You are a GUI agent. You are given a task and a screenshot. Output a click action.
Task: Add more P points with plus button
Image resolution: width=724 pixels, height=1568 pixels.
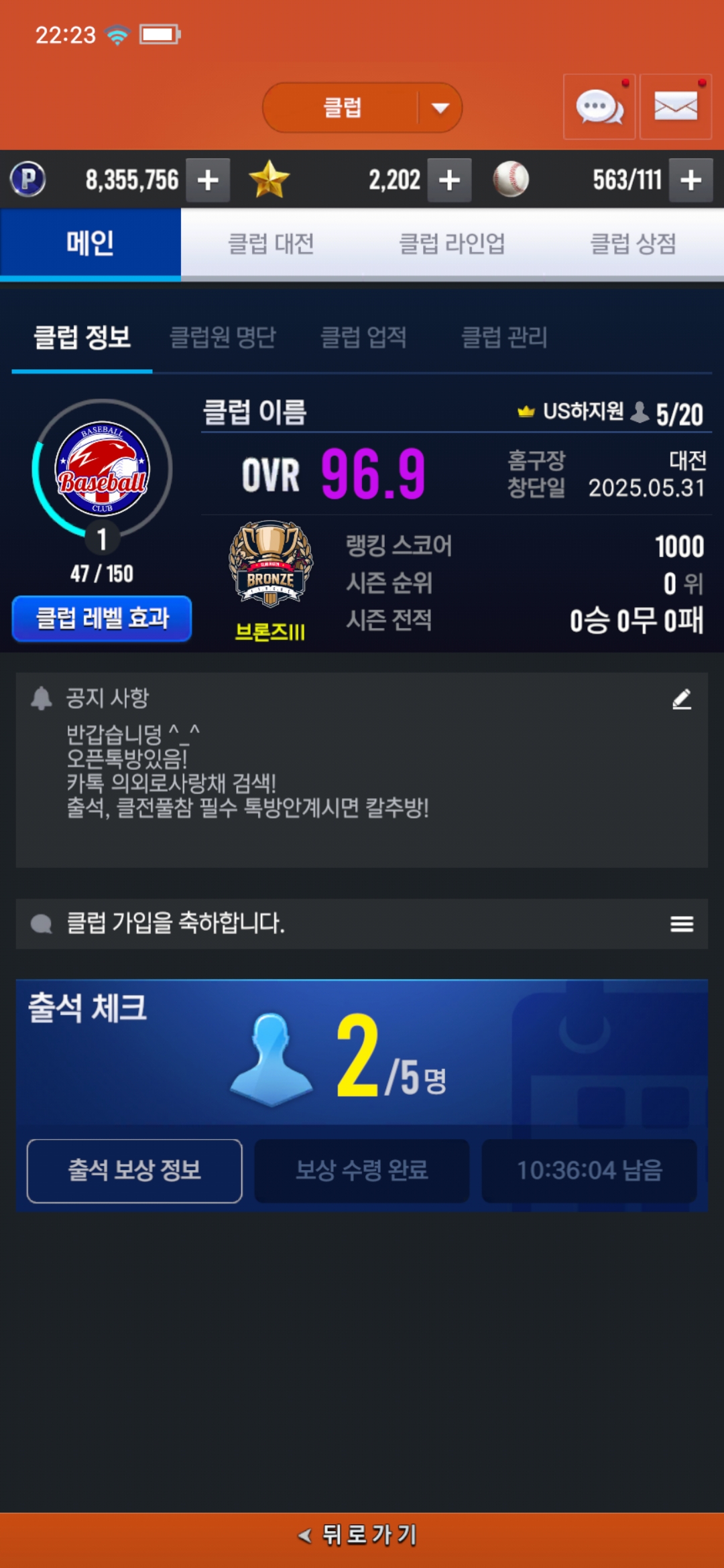pos(208,180)
